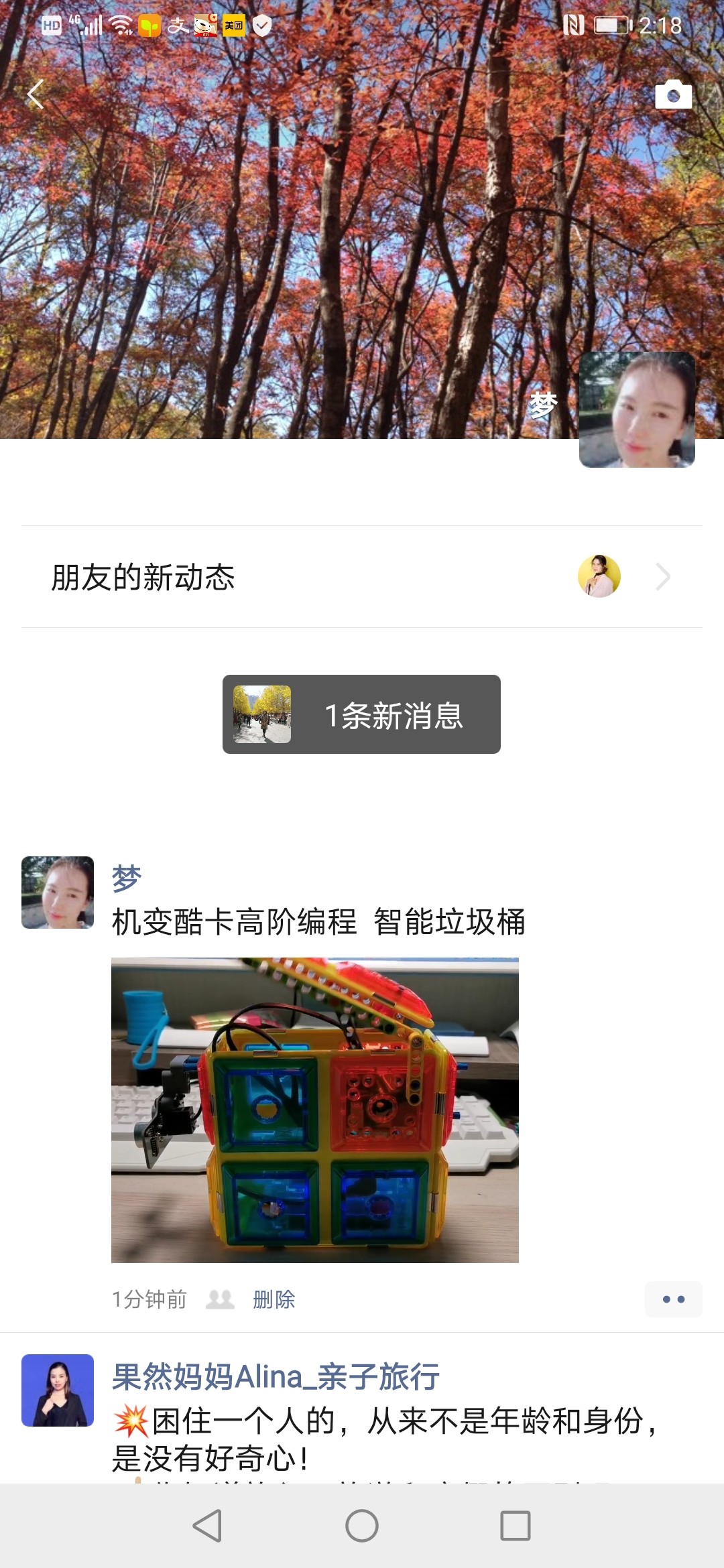Open the camera to post a moment
The height and width of the screenshot is (1568, 724).
673,95
